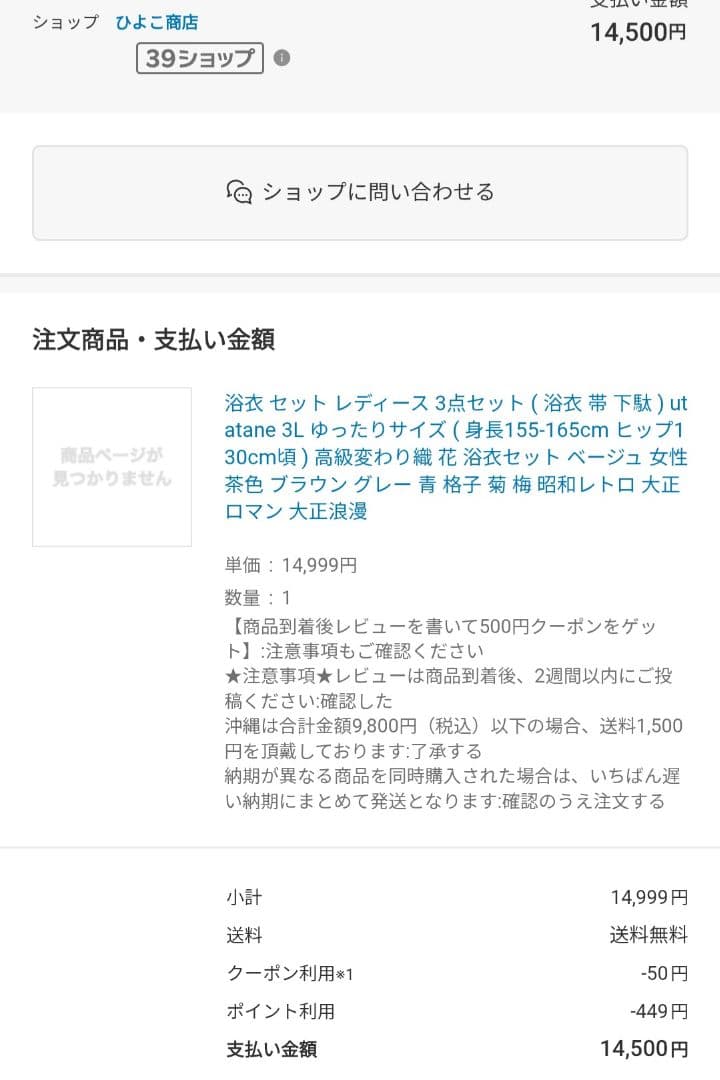This screenshot has width=720, height=1080.
Task: Select the ショップ label at top
Action: [x=64, y=22]
